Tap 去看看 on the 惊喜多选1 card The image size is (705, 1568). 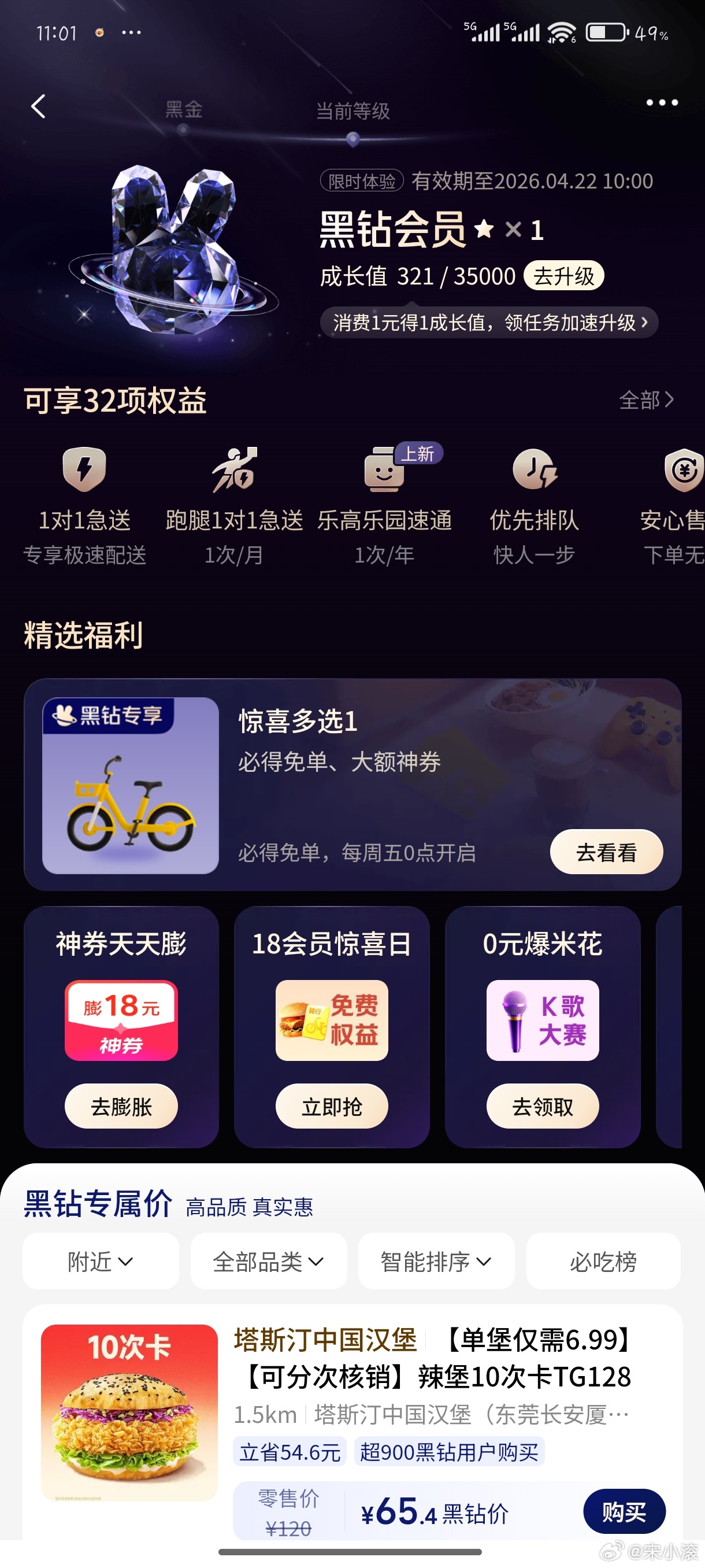click(x=606, y=852)
